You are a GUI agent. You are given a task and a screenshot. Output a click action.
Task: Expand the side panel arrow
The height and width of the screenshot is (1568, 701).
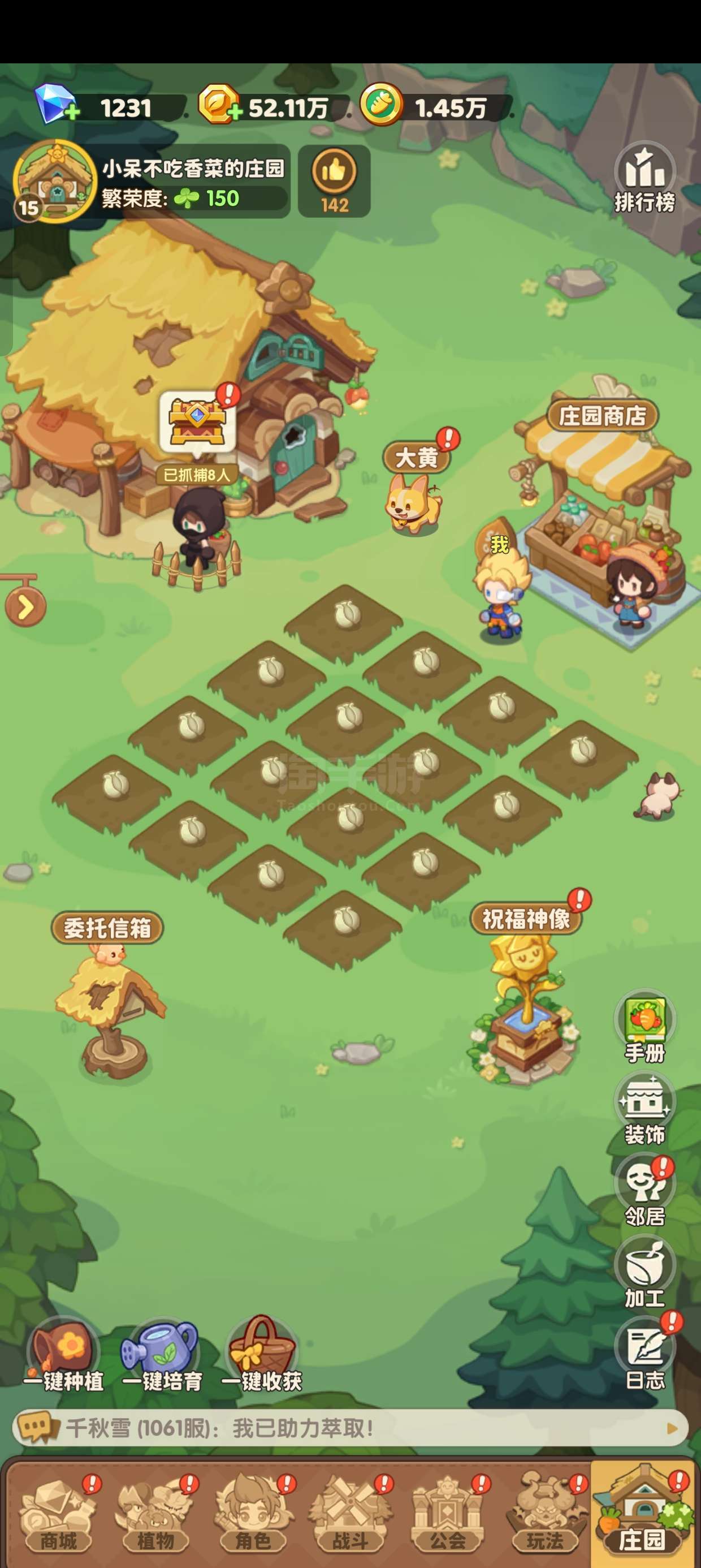pos(24,606)
